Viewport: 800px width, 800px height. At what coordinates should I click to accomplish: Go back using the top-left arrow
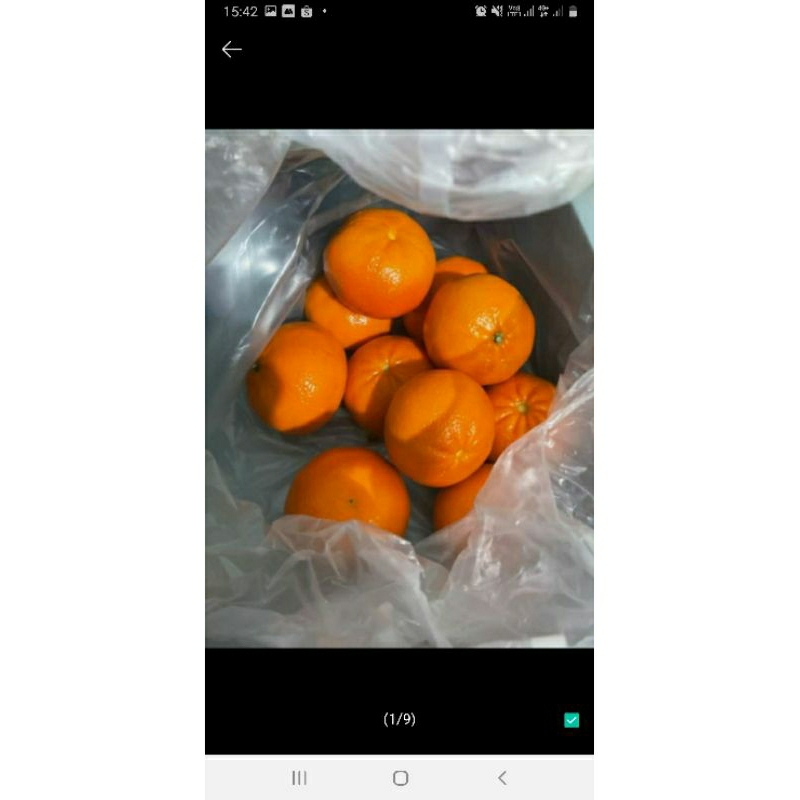point(232,49)
